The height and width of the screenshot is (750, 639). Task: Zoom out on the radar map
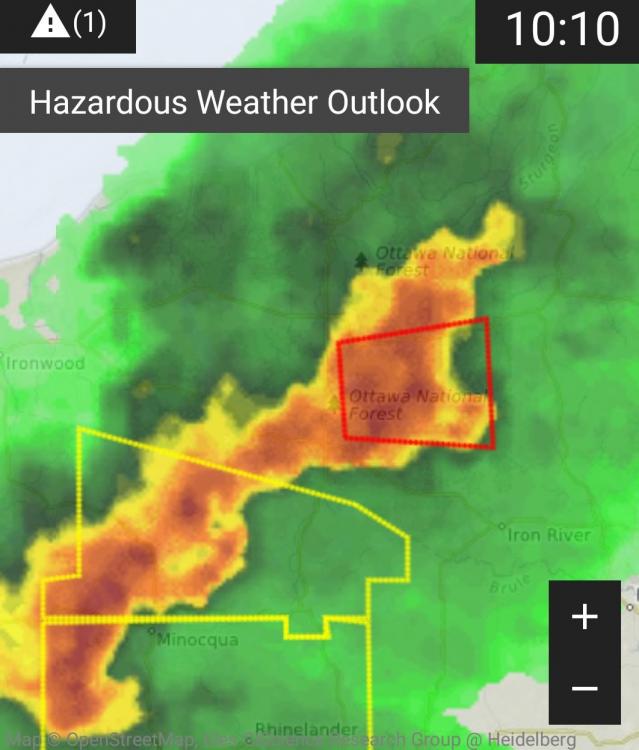click(x=584, y=688)
